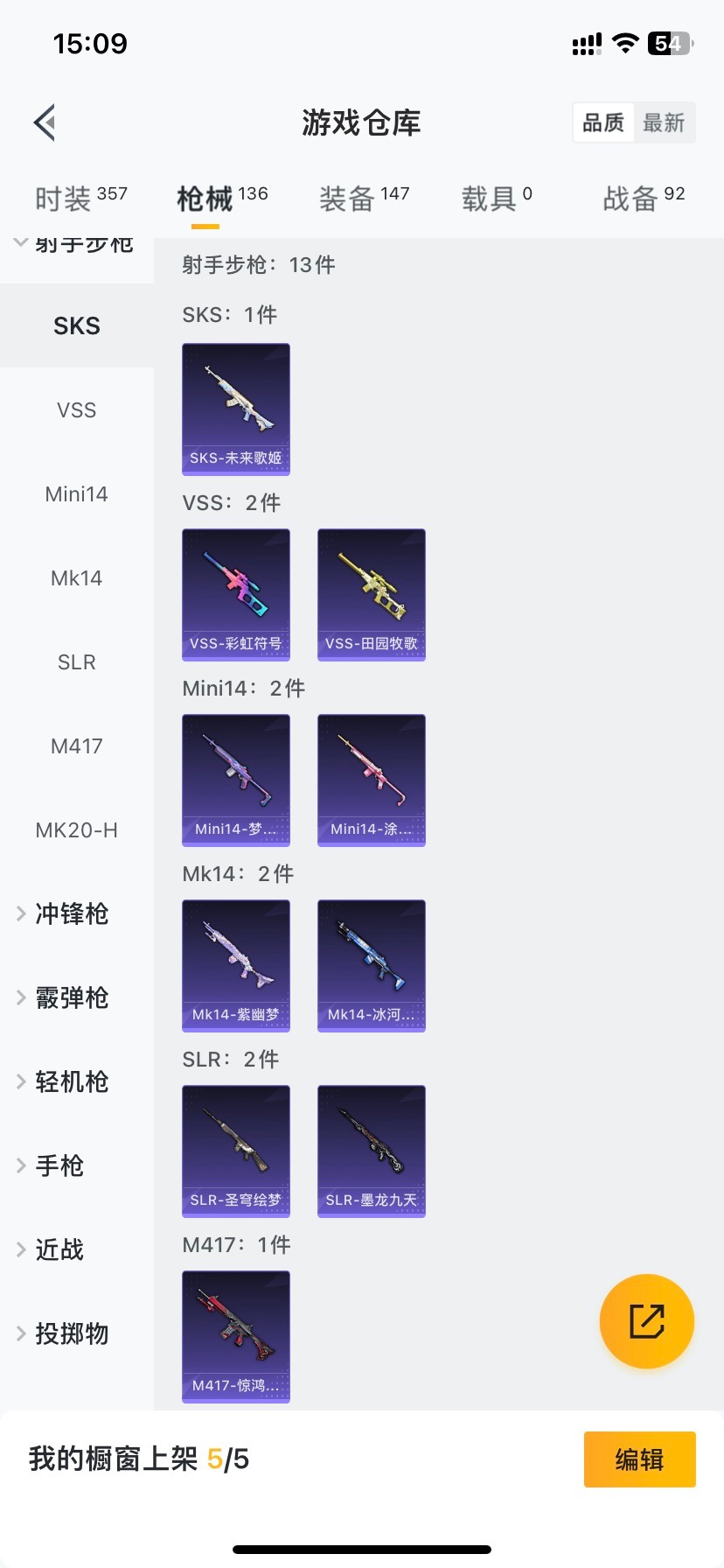Expand the 霰弹枪 category

[72, 997]
